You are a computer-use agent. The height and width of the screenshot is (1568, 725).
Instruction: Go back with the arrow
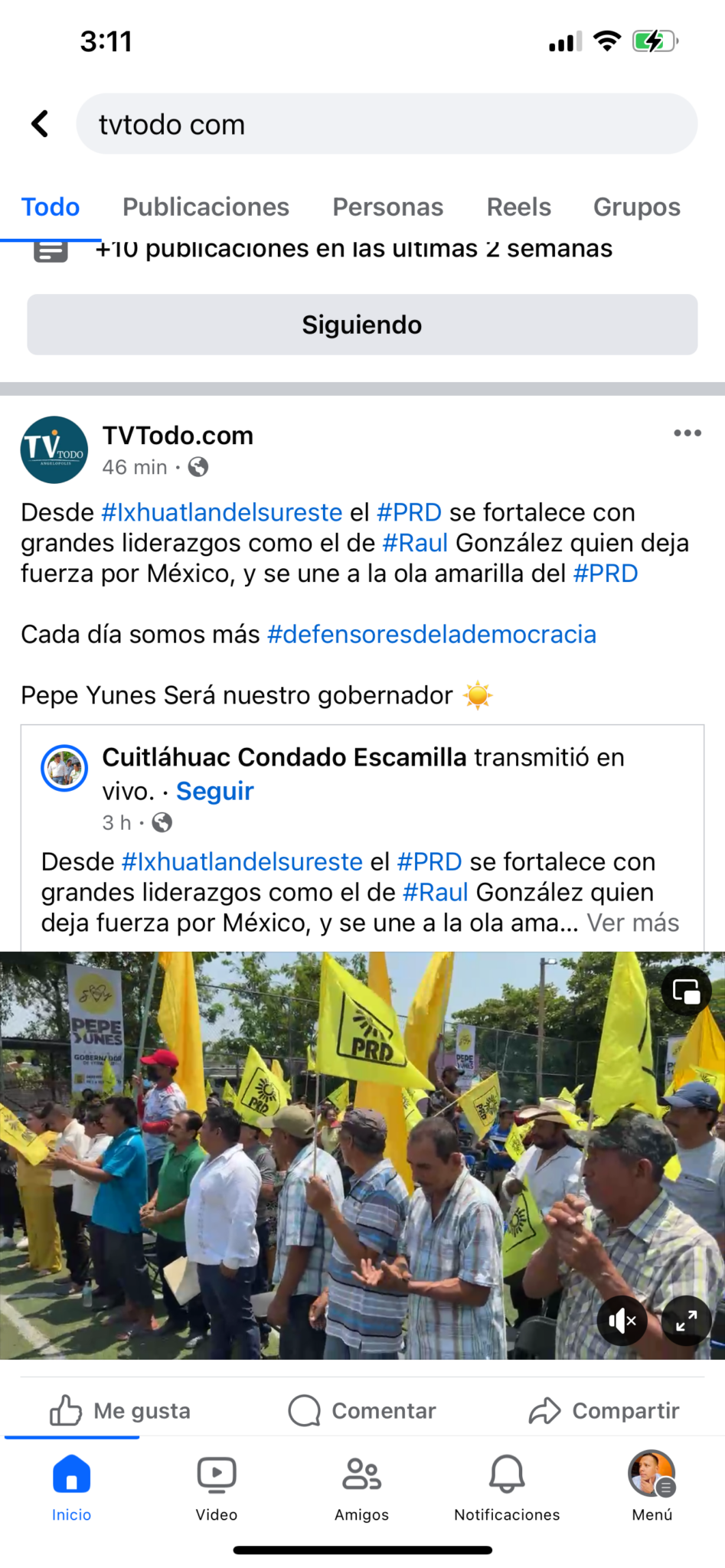click(x=40, y=123)
